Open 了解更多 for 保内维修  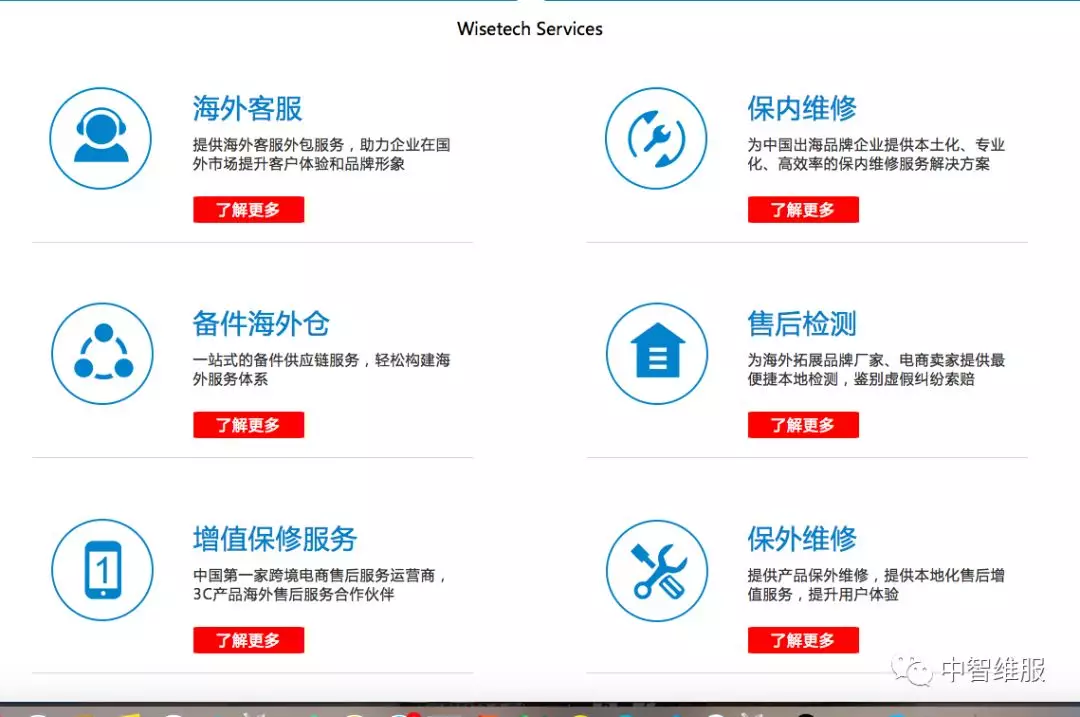tap(803, 210)
